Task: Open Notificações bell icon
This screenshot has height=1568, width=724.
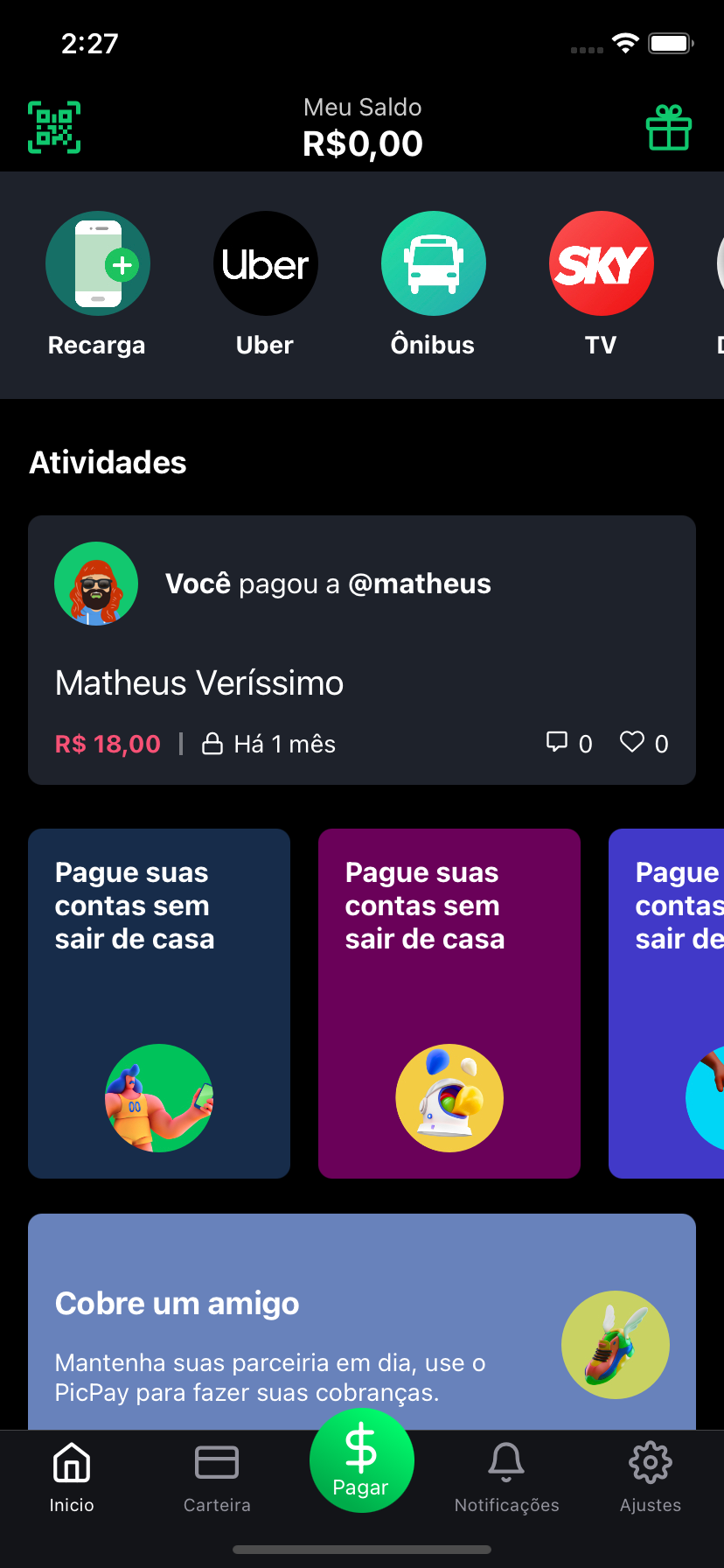Action: click(x=506, y=1479)
